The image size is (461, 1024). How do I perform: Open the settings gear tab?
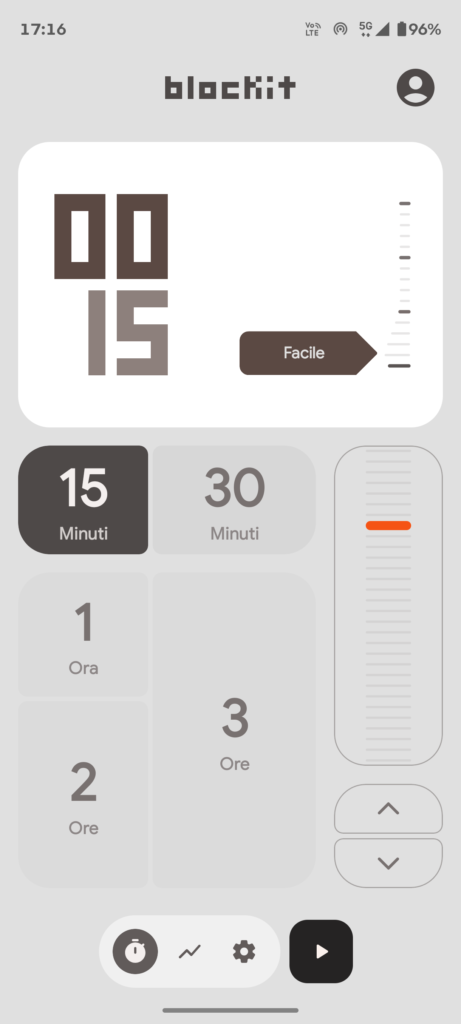244,952
